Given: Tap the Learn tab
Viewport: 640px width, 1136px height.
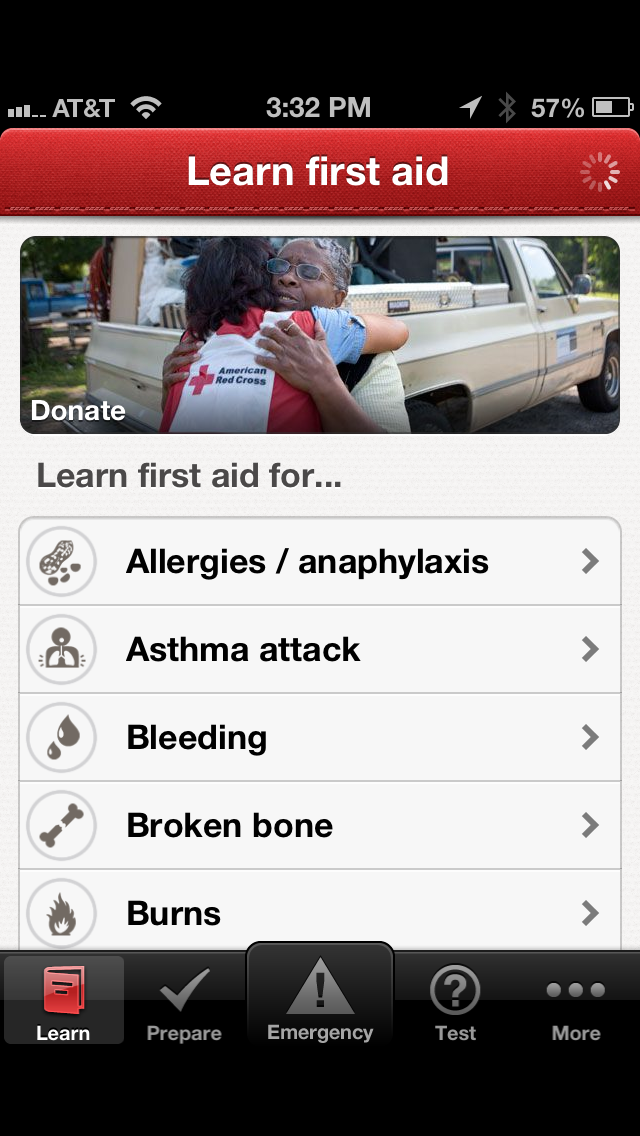Looking at the screenshot, I should click(64, 1001).
